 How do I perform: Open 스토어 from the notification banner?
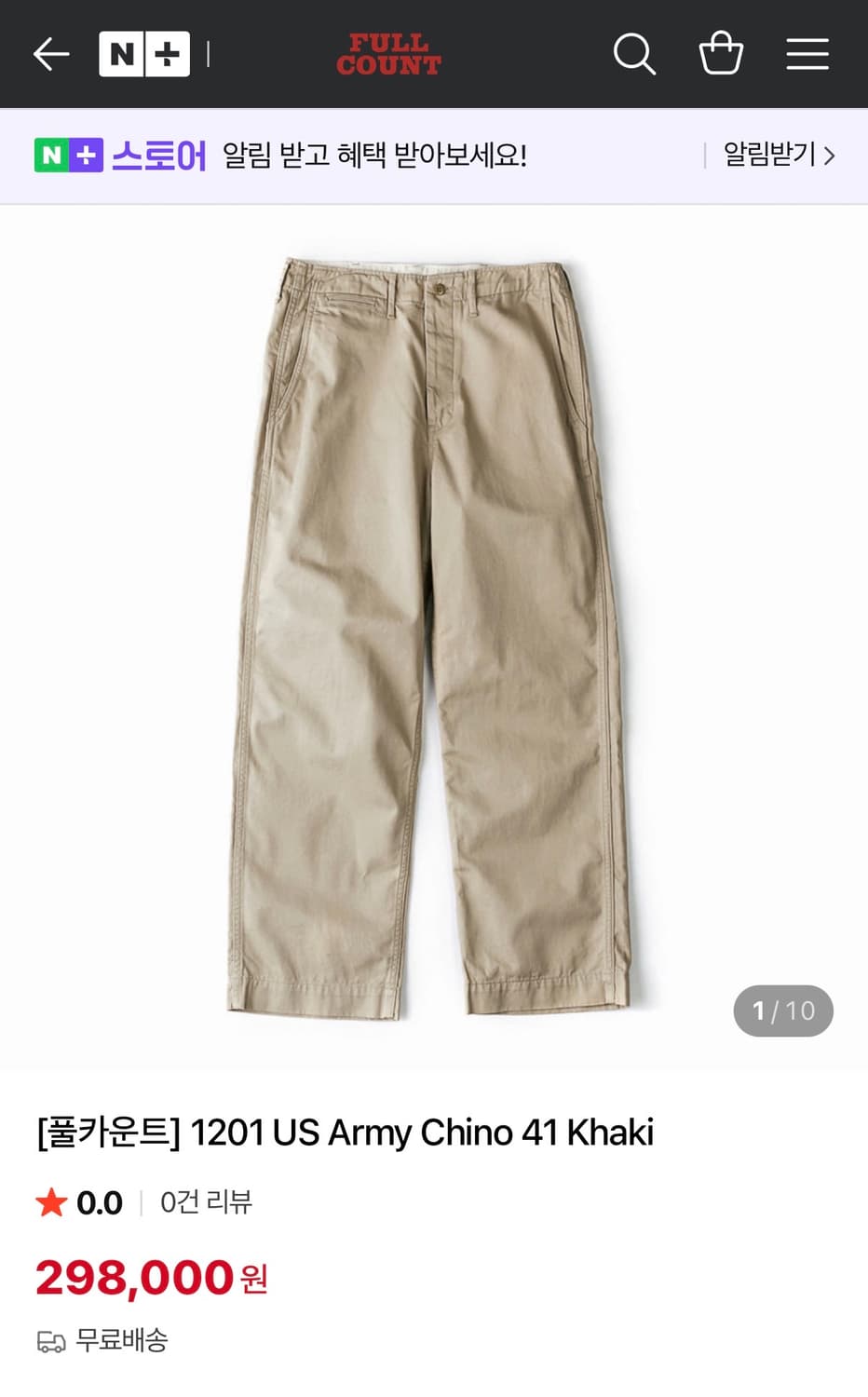click(160, 156)
